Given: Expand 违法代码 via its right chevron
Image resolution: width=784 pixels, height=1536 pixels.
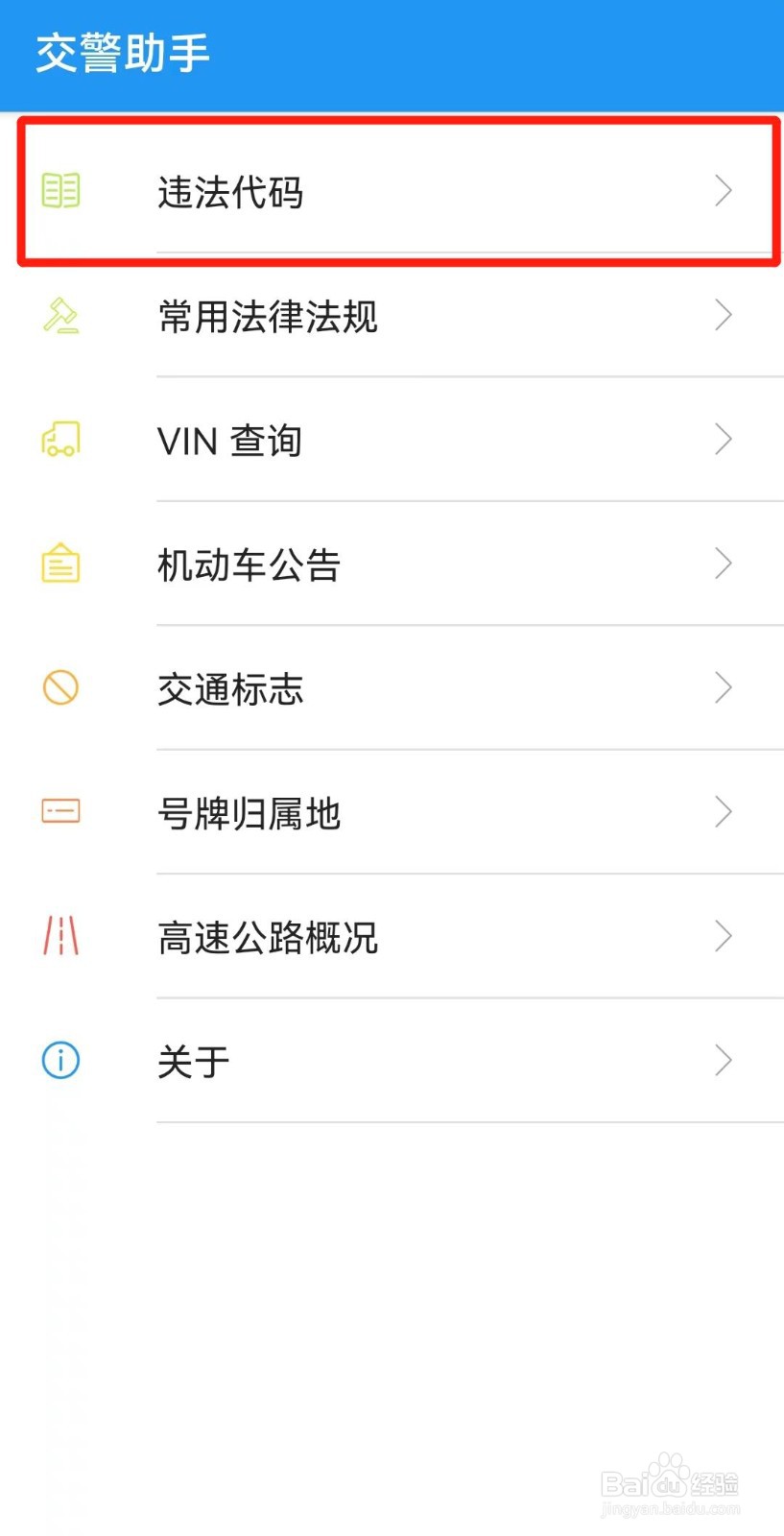Looking at the screenshot, I should tap(725, 191).
